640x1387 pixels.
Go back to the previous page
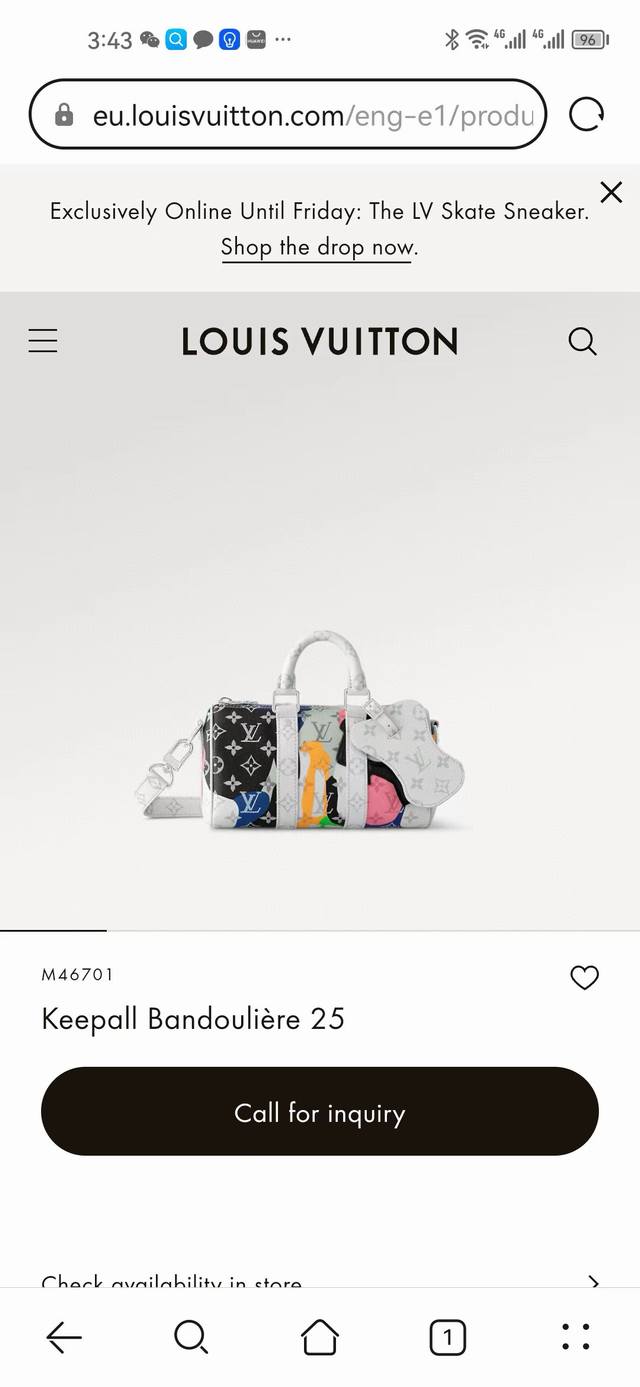click(x=64, y=1337)
